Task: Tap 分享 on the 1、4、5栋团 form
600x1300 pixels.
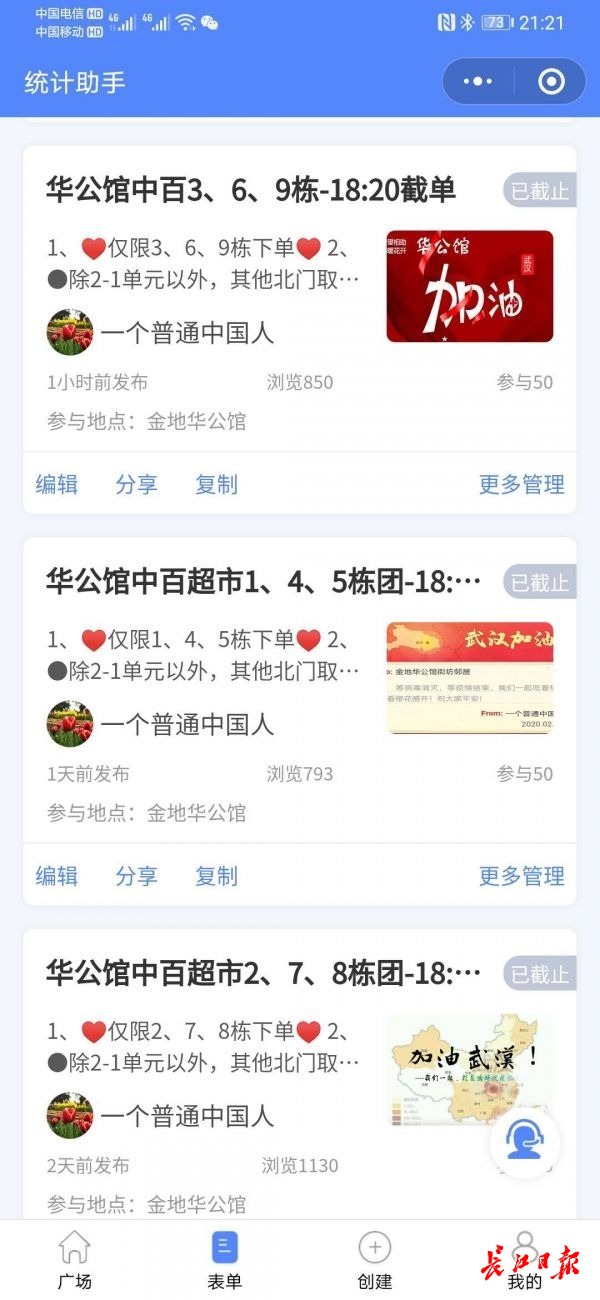Action: pos(136,876)
